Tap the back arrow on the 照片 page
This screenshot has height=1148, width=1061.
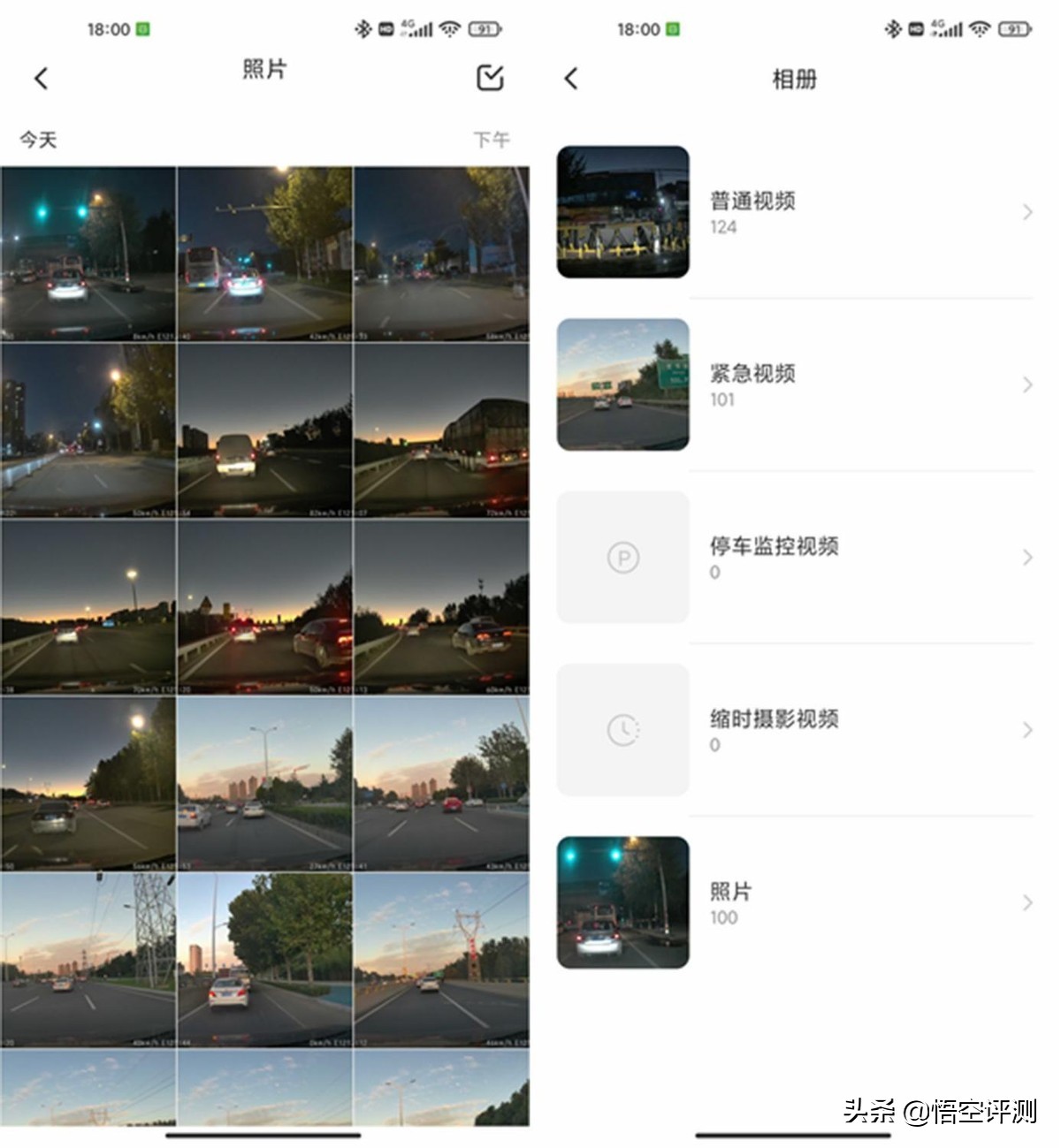(x=40, y=78)
